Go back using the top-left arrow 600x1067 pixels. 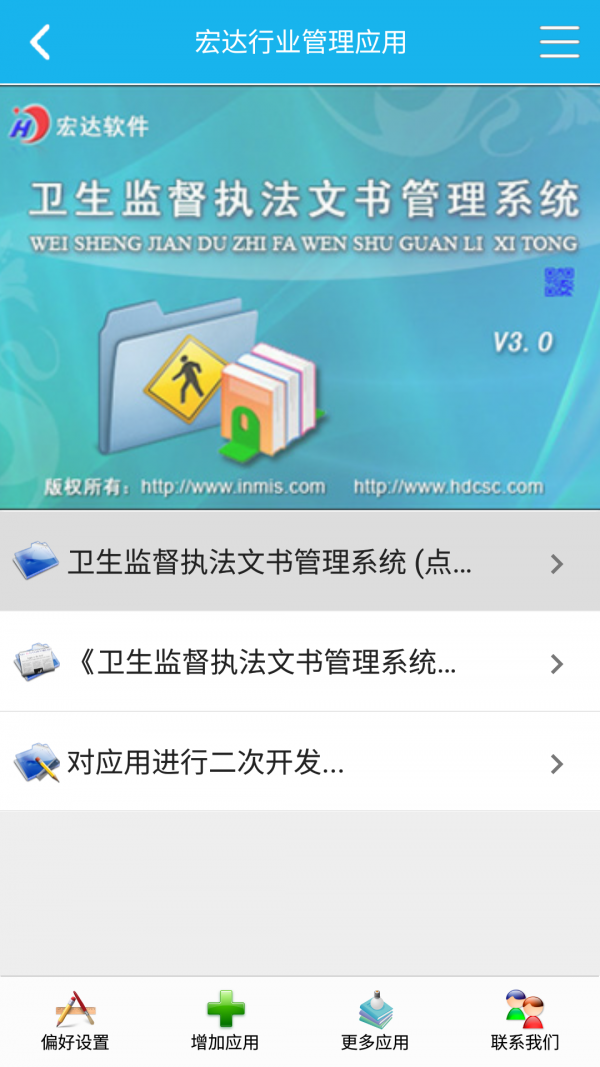(40, 42)
